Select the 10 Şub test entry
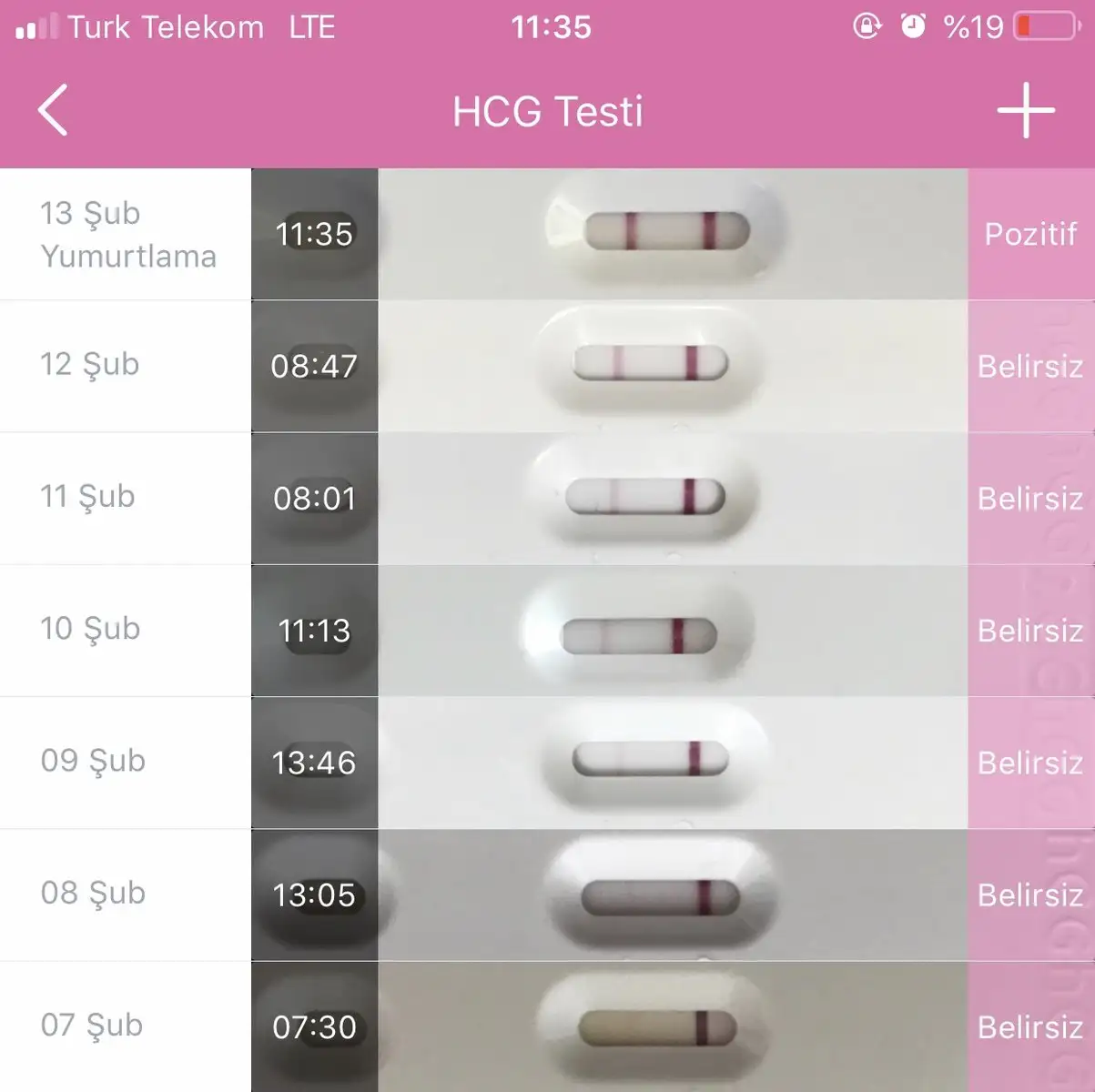The height and width of the screenshot is (1092, 1095). [x=546, y=630]
